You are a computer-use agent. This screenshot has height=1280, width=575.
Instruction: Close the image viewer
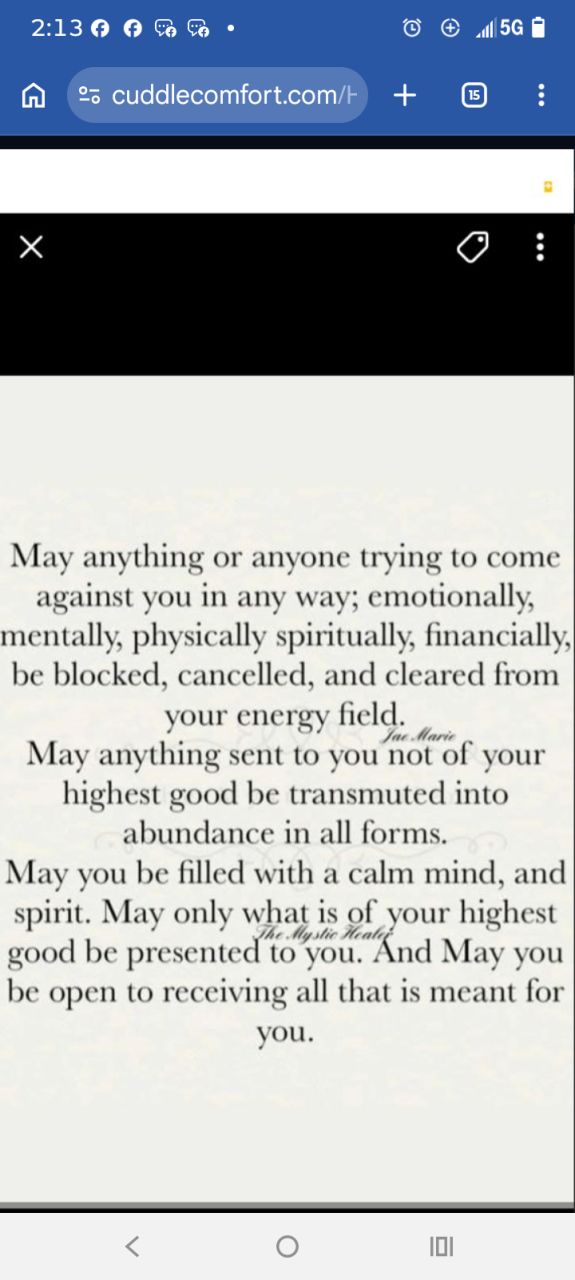click(31, 247)
